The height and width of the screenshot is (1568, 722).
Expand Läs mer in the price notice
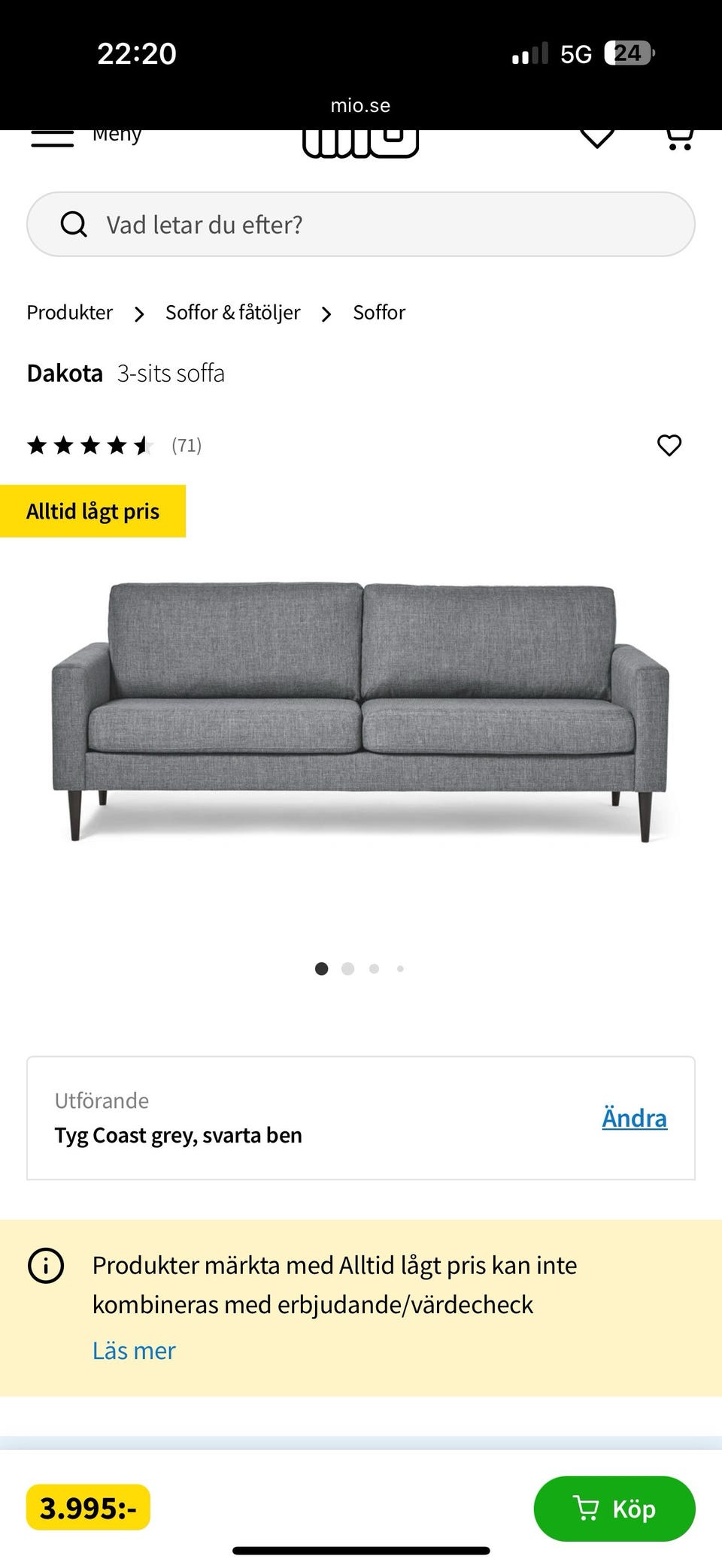pos(133,1349)
